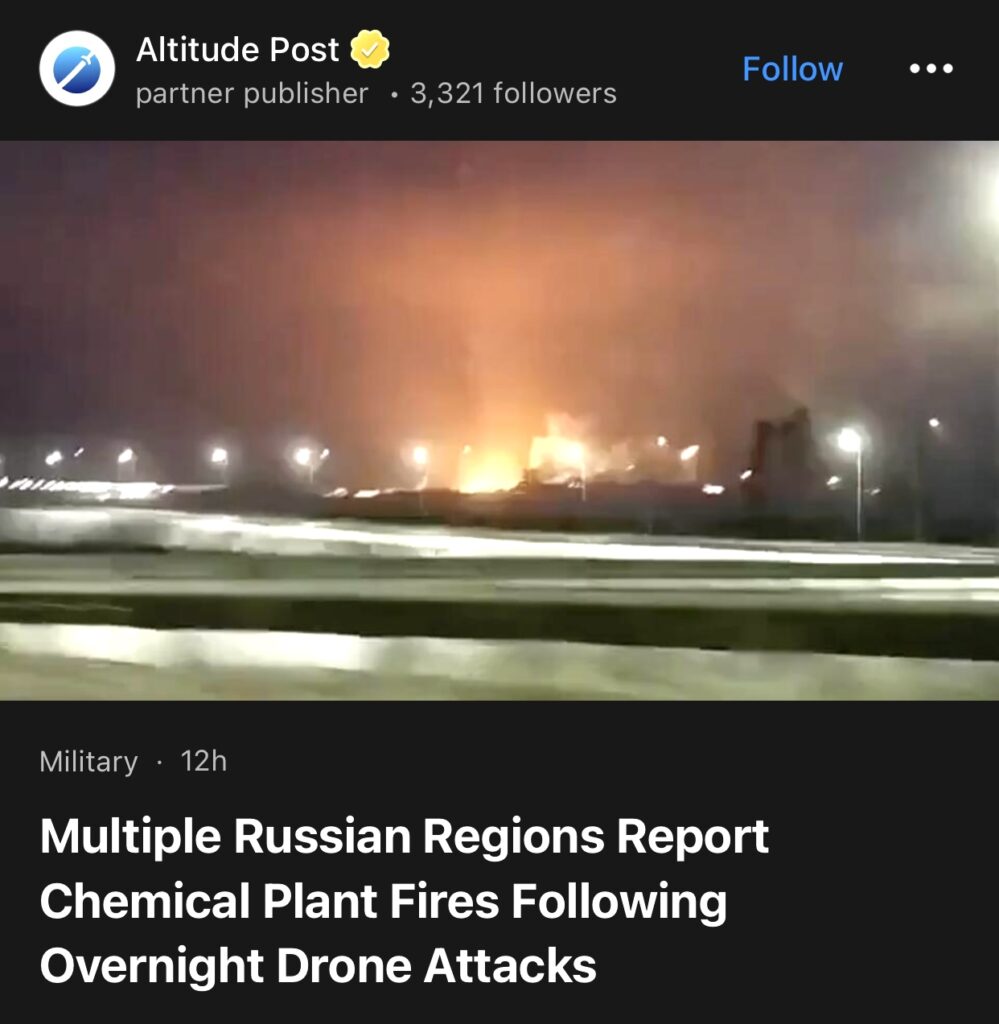Open the chemical plant fire article image
The height and width of the screenshot is (1024, 999).
click(499, 420)
